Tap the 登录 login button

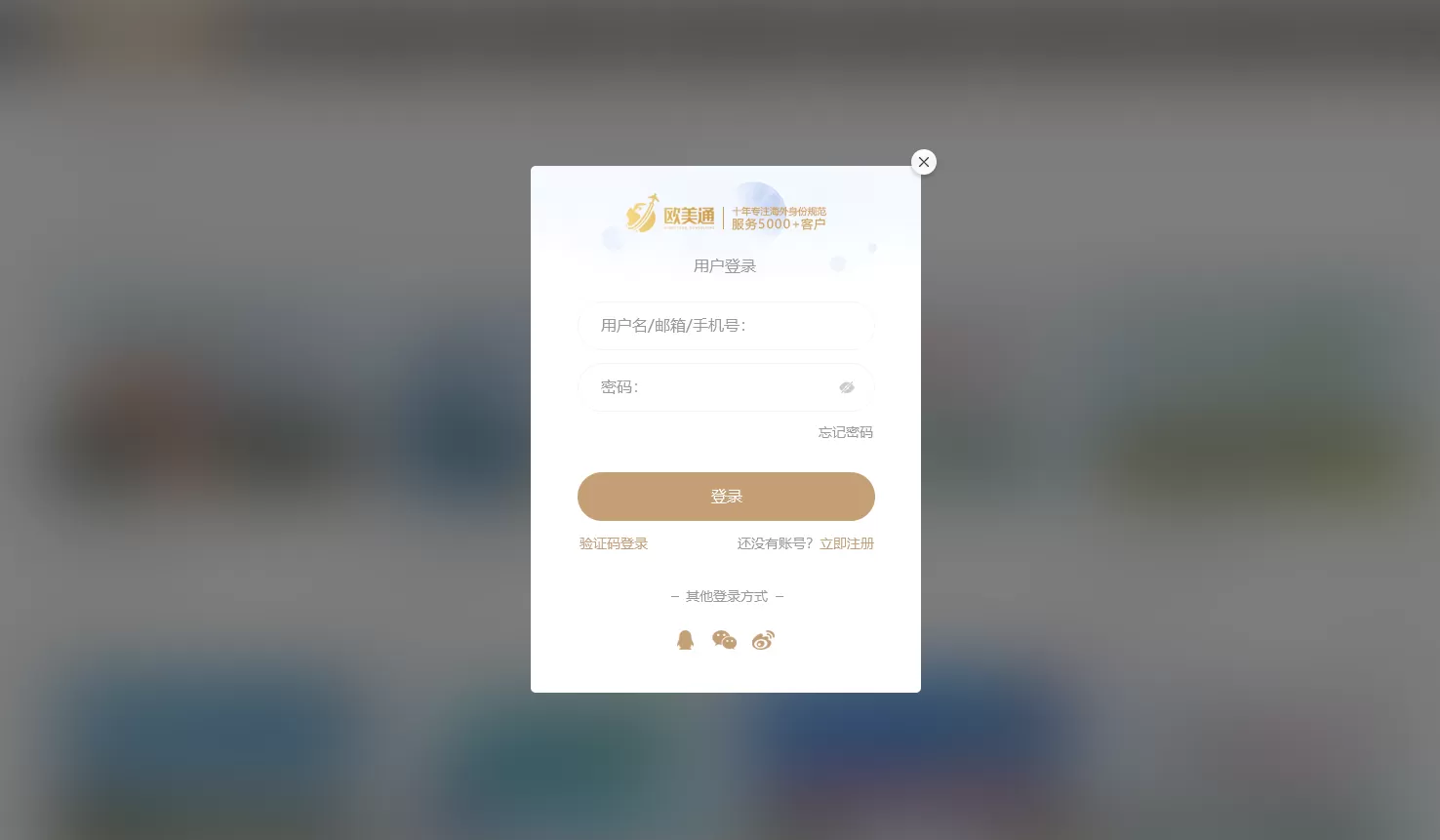pyautogui.click(x=726, y=497)
